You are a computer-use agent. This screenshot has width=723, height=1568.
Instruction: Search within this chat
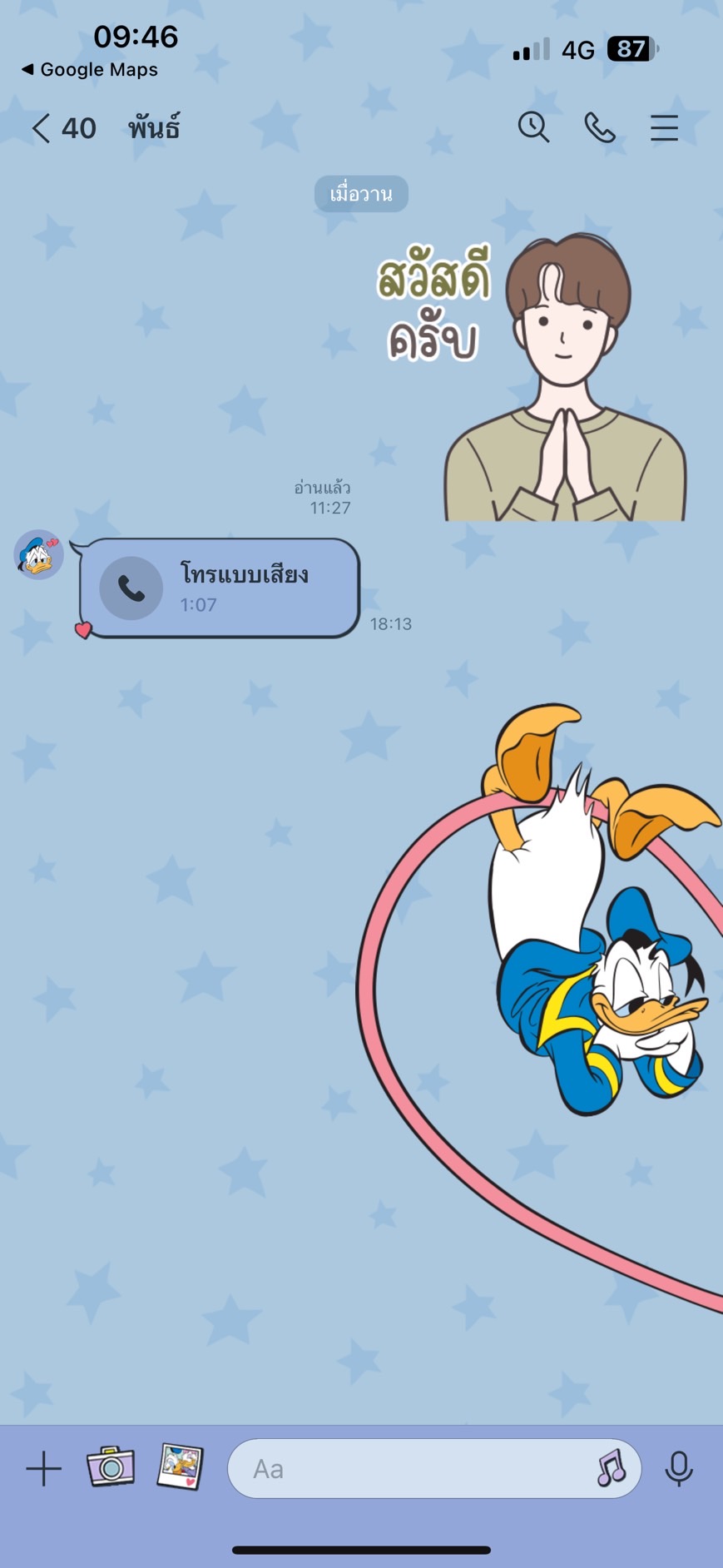[533, 127]
